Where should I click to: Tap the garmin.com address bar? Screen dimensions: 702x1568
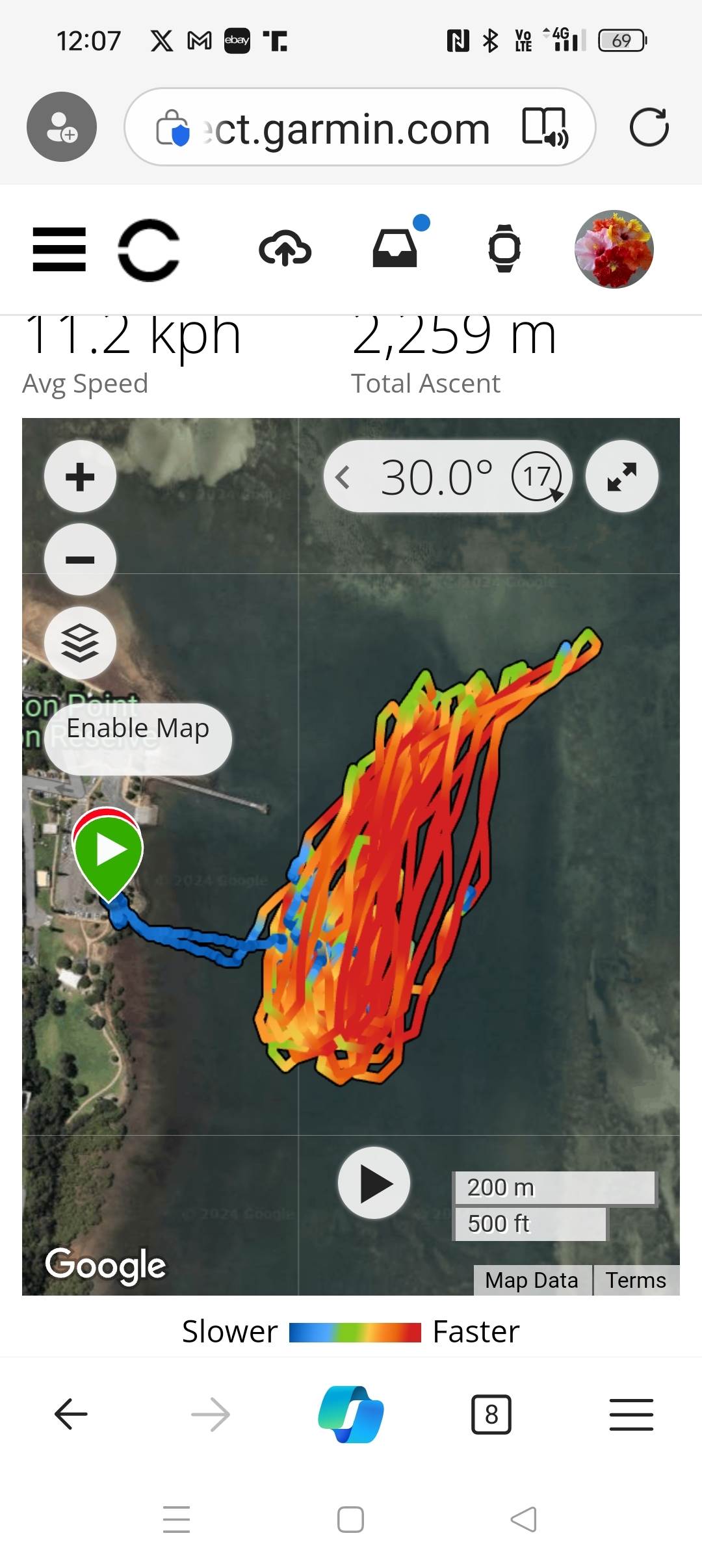coord(351,128)
